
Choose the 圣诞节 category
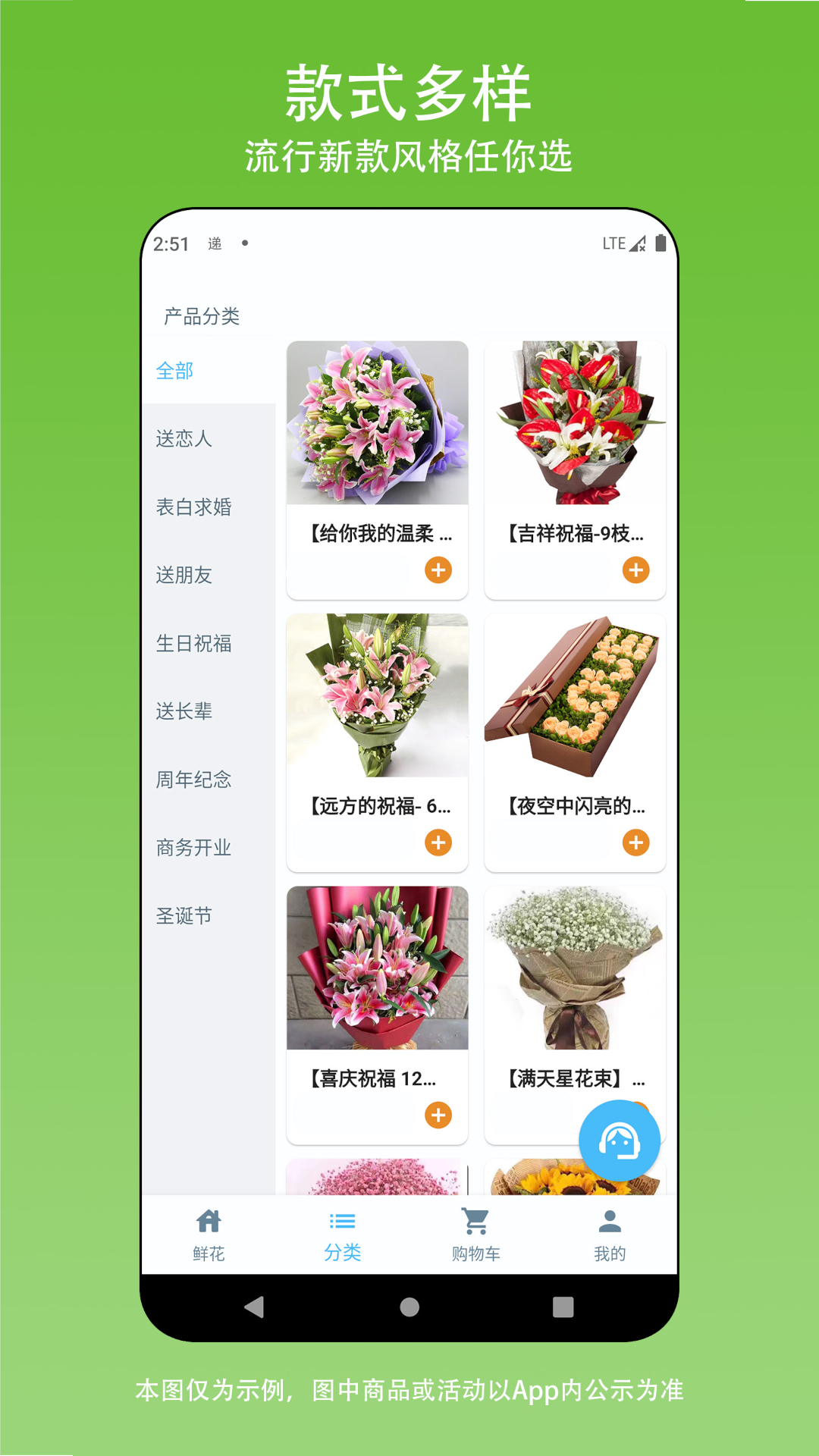coord(182,916)
